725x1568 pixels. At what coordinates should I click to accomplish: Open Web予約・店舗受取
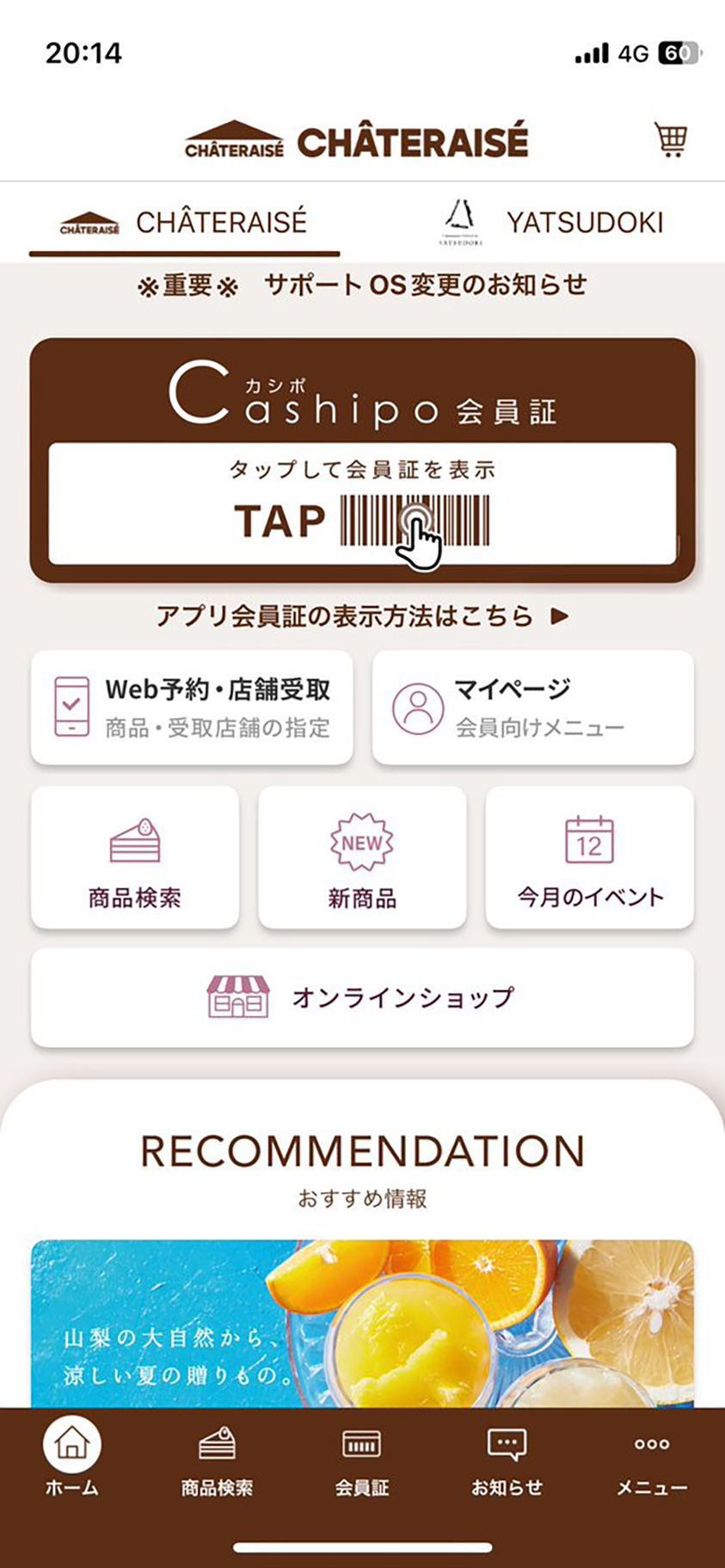pos(192,707)
